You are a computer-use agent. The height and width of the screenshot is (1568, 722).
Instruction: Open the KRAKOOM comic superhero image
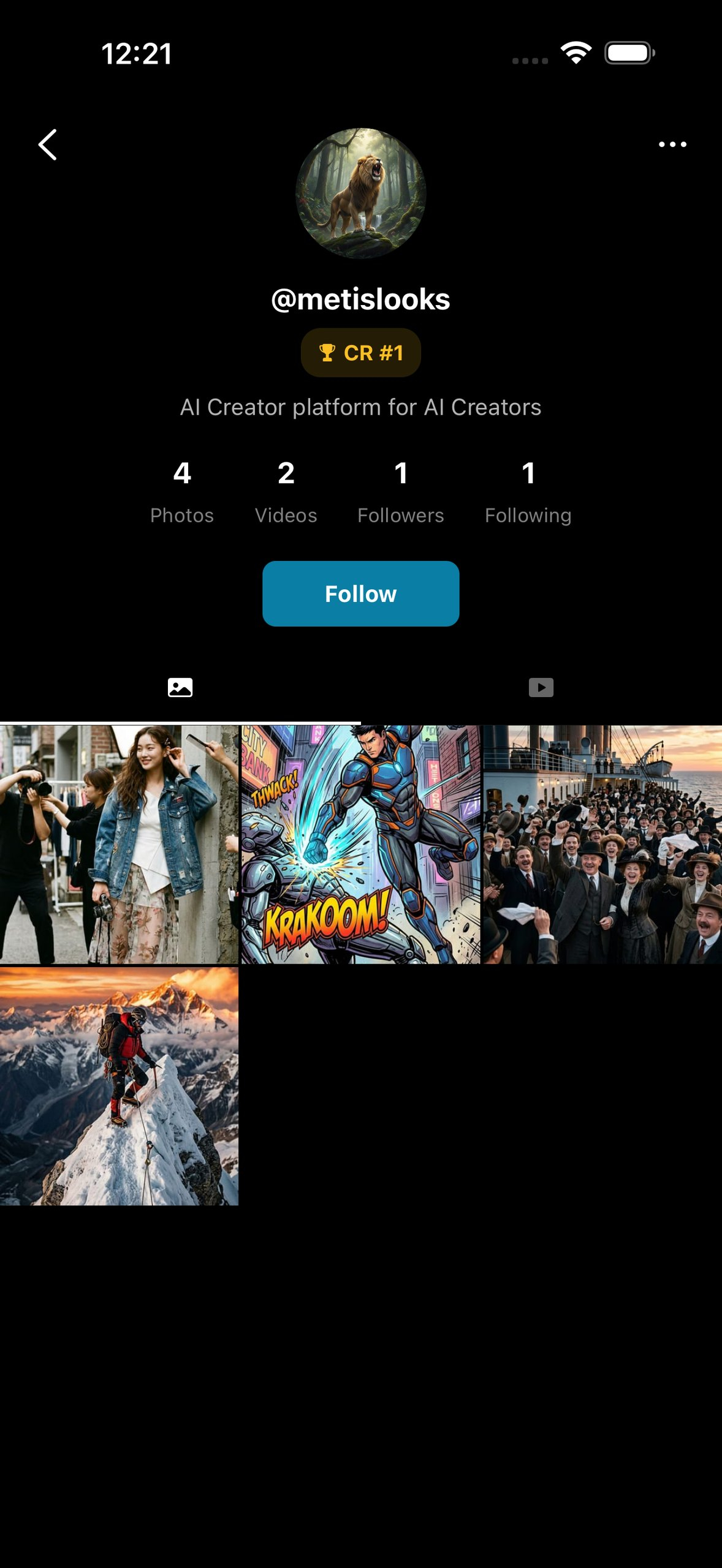point(360,844)
